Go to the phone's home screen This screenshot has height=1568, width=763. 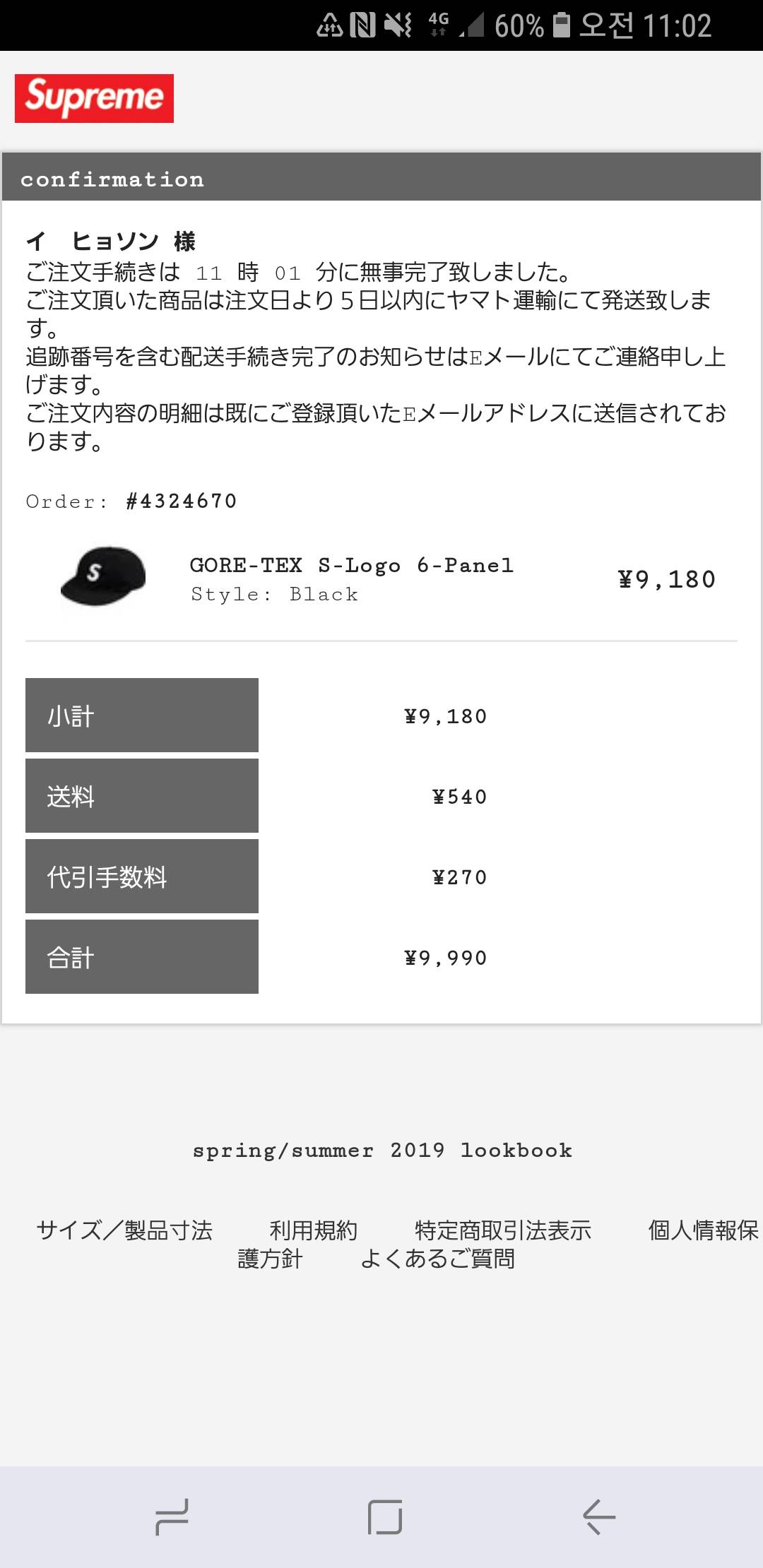385,1516
